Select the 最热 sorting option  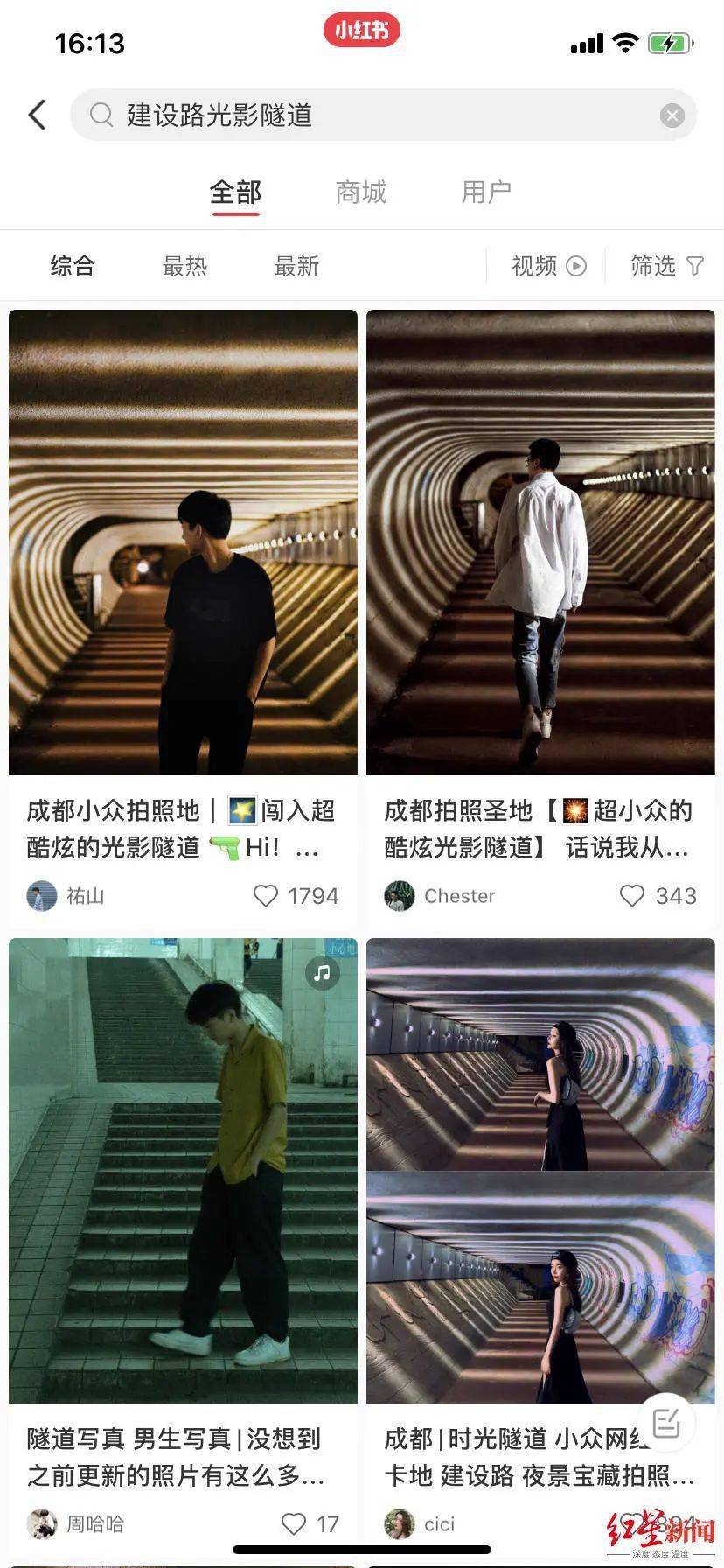click(184, 265)
